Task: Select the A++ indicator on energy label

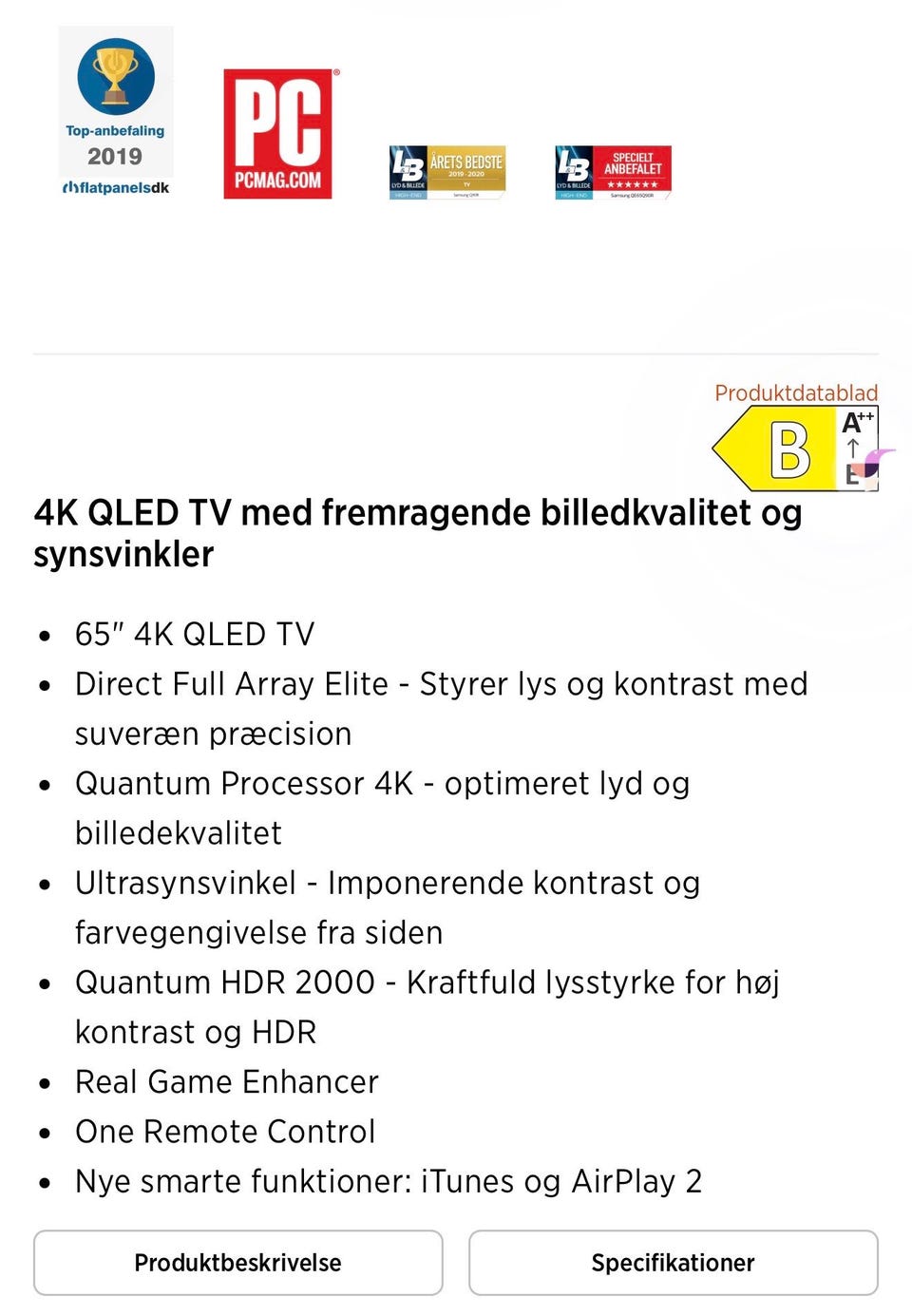Action: 857,421
